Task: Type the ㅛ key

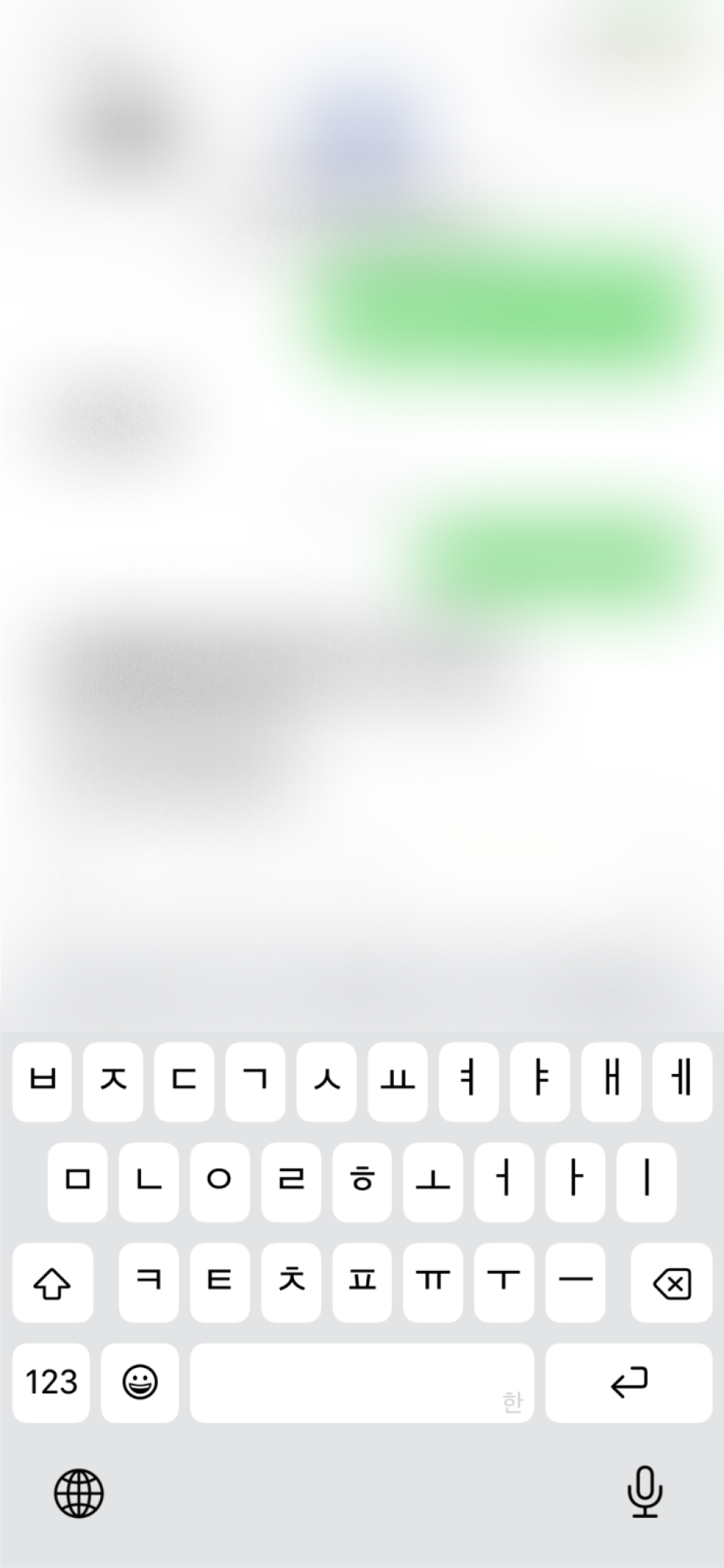Action: coord(397,1082)
